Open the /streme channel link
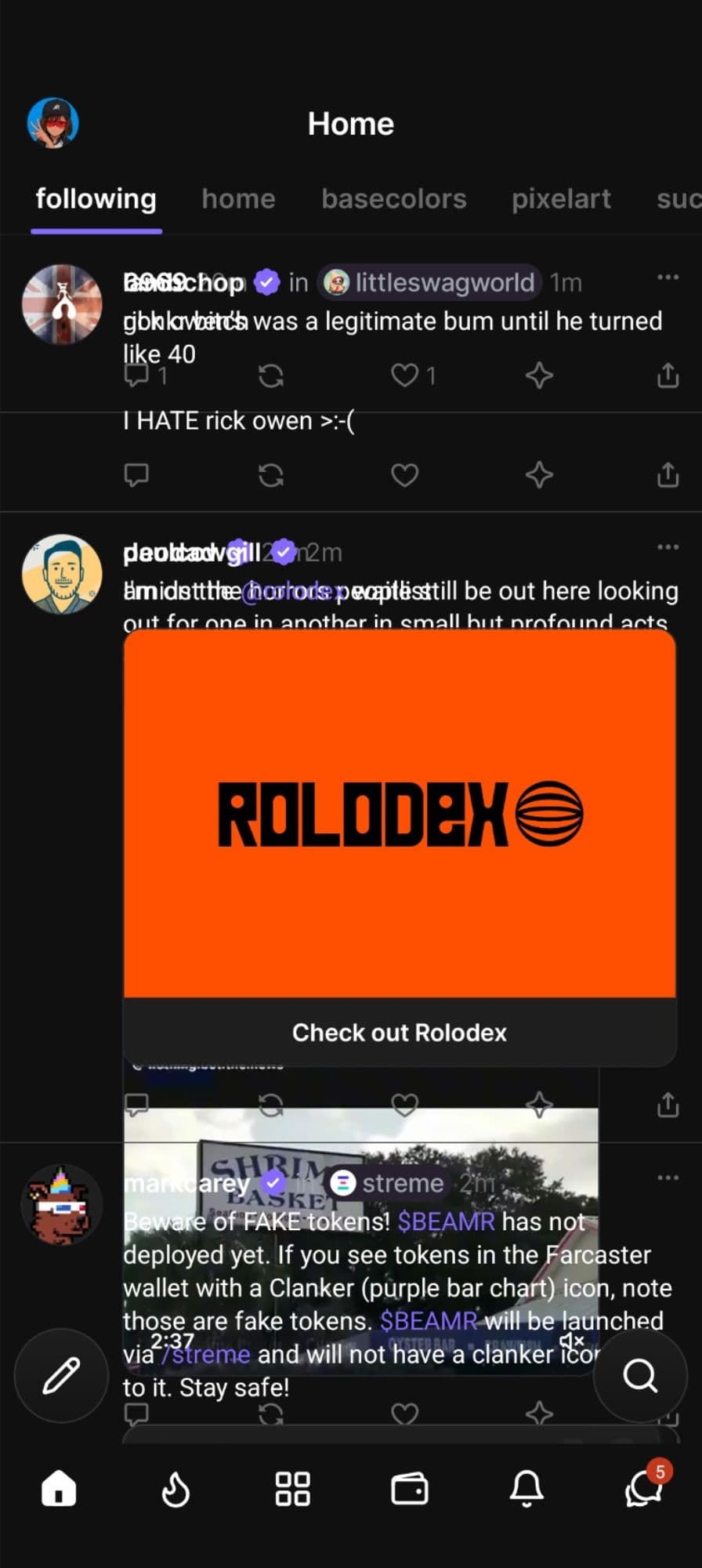The width and height of the screenshot is (702, 1568). click(x=207, y=1354)
